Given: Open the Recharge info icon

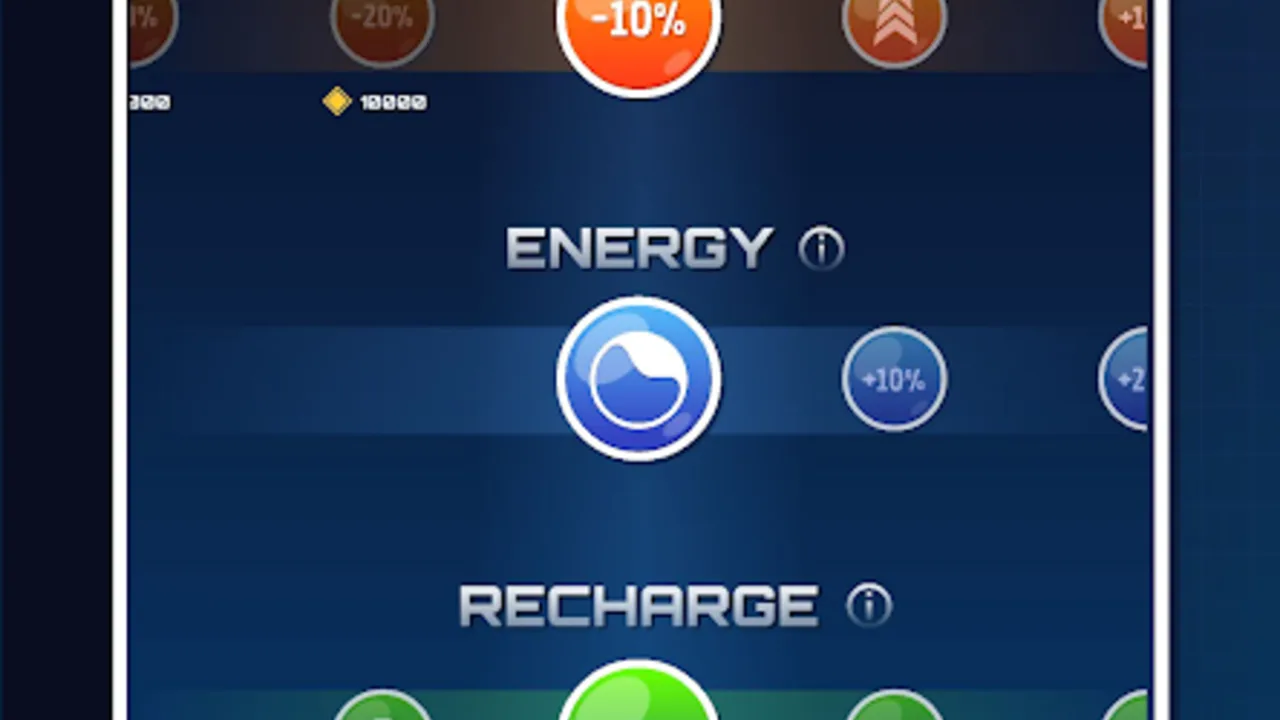Looking at the screenshot, I should [x=868, y=605].
